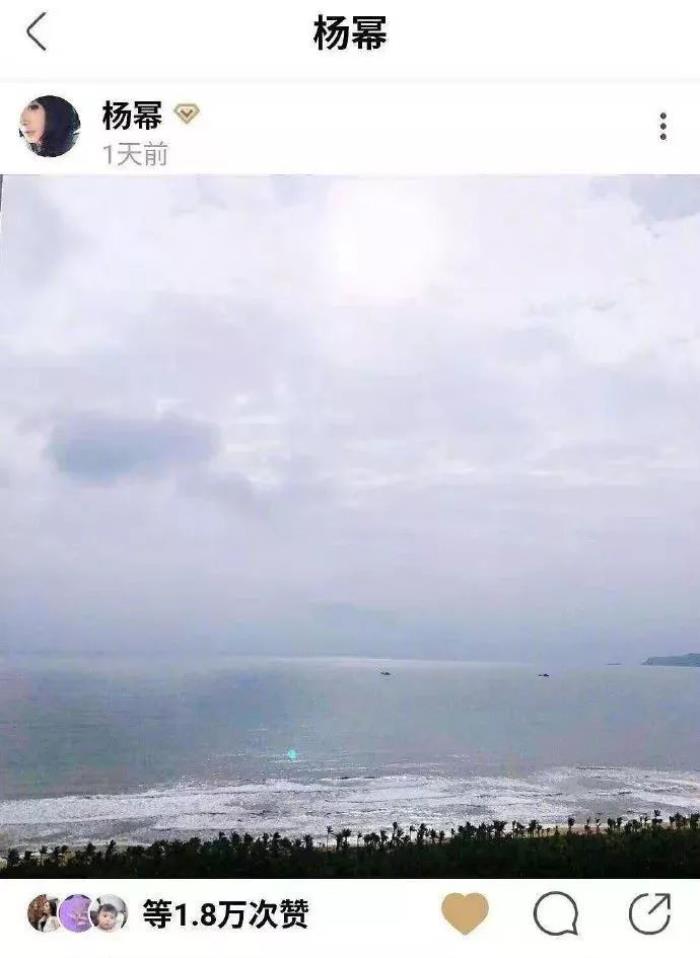The width and height of the screenshot is (700, 958).
Task: Go back using the top-left arrow
Action: pyautogui.click(x=36, y=33)
